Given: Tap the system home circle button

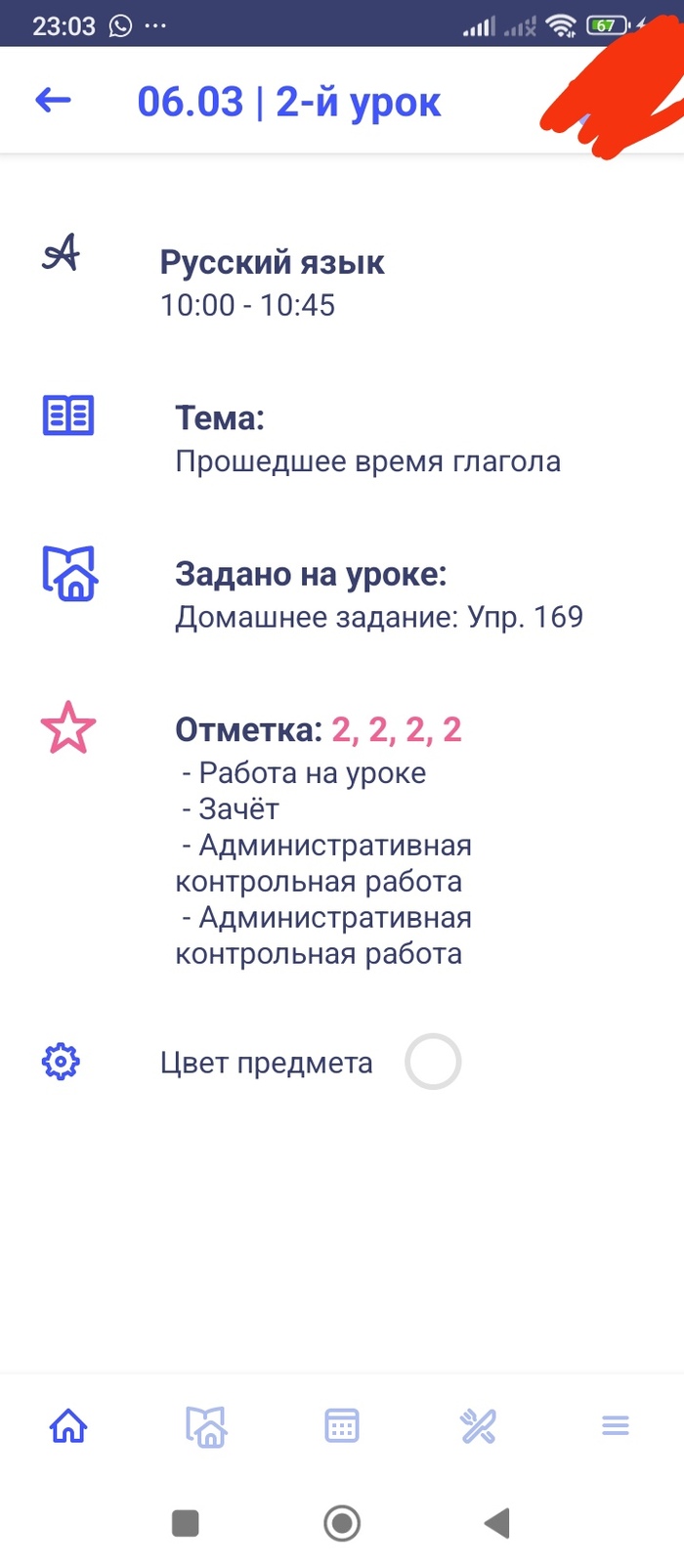Looking at the screenshot, I should tap(342, 1523).
